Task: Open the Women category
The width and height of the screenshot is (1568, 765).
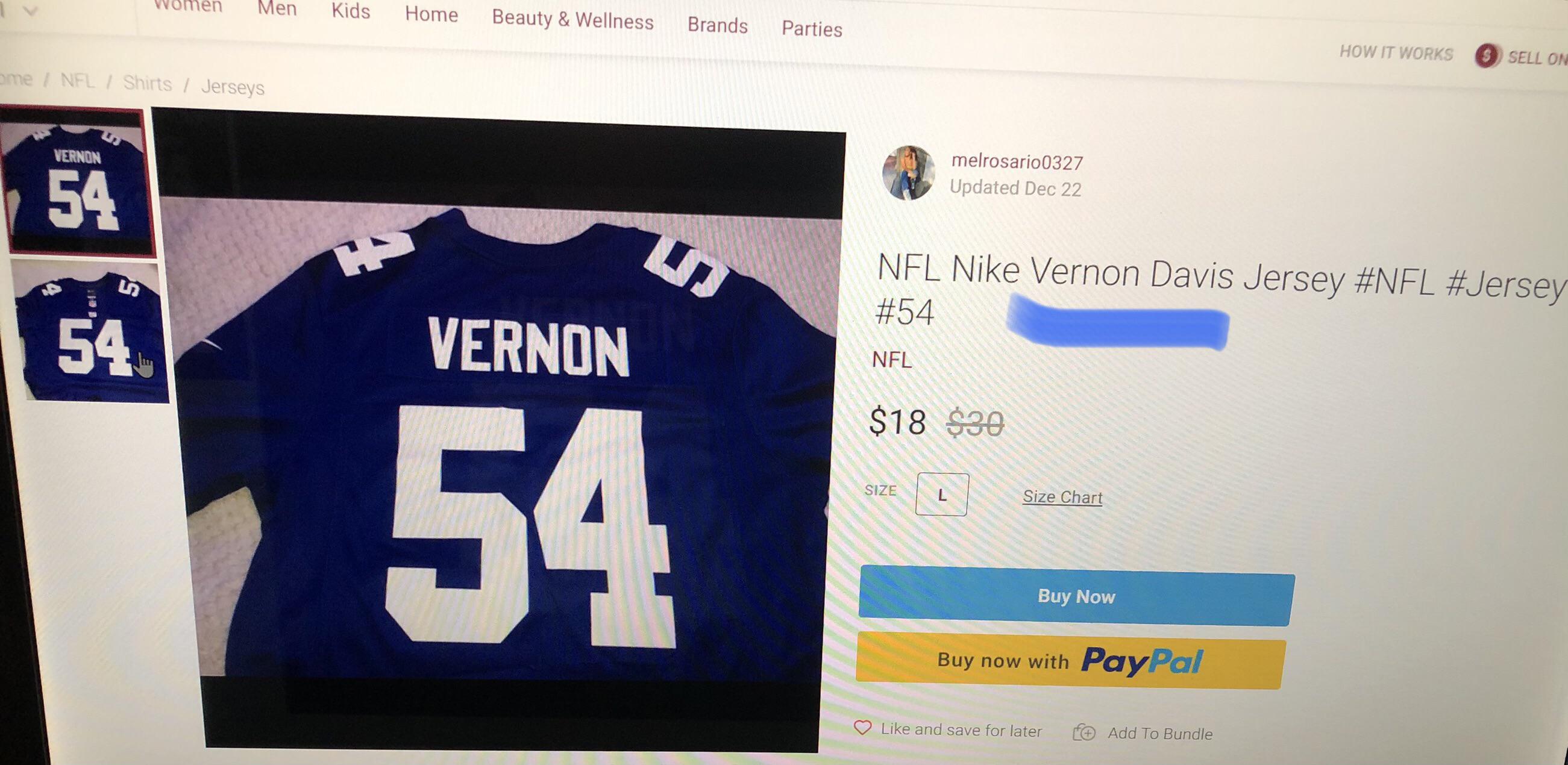Action: tap(187, 6)
